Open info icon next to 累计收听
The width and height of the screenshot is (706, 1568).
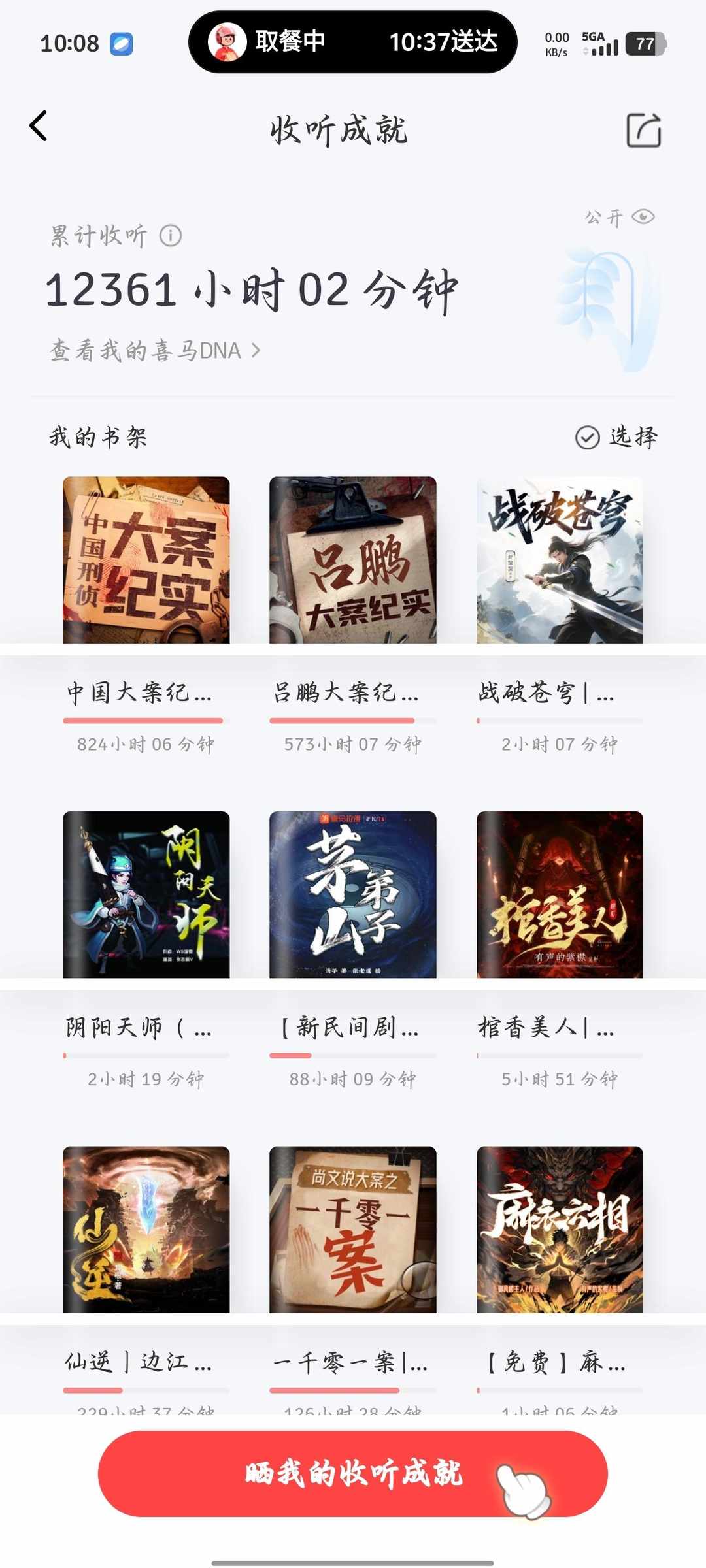click(x=171, y=236)
